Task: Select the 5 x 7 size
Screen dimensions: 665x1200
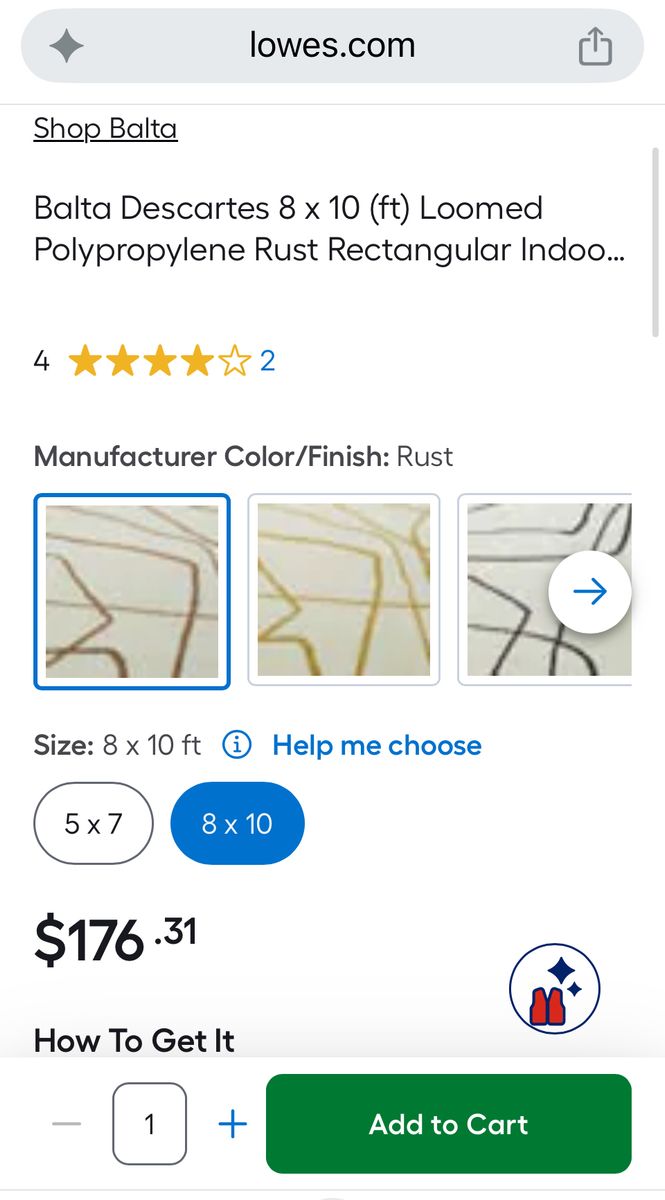Action: pyautogui.click(x=93, y=823)
